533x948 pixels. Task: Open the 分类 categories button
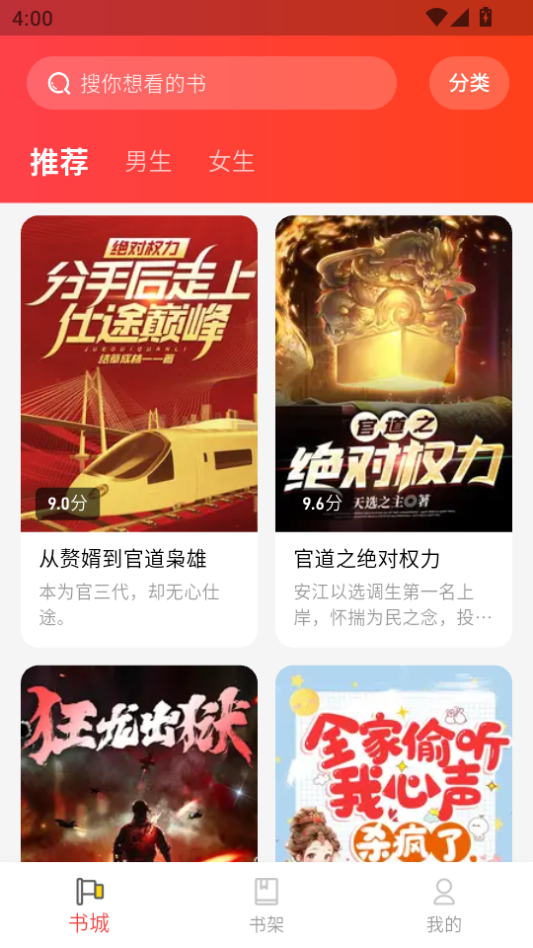point(469,83)
